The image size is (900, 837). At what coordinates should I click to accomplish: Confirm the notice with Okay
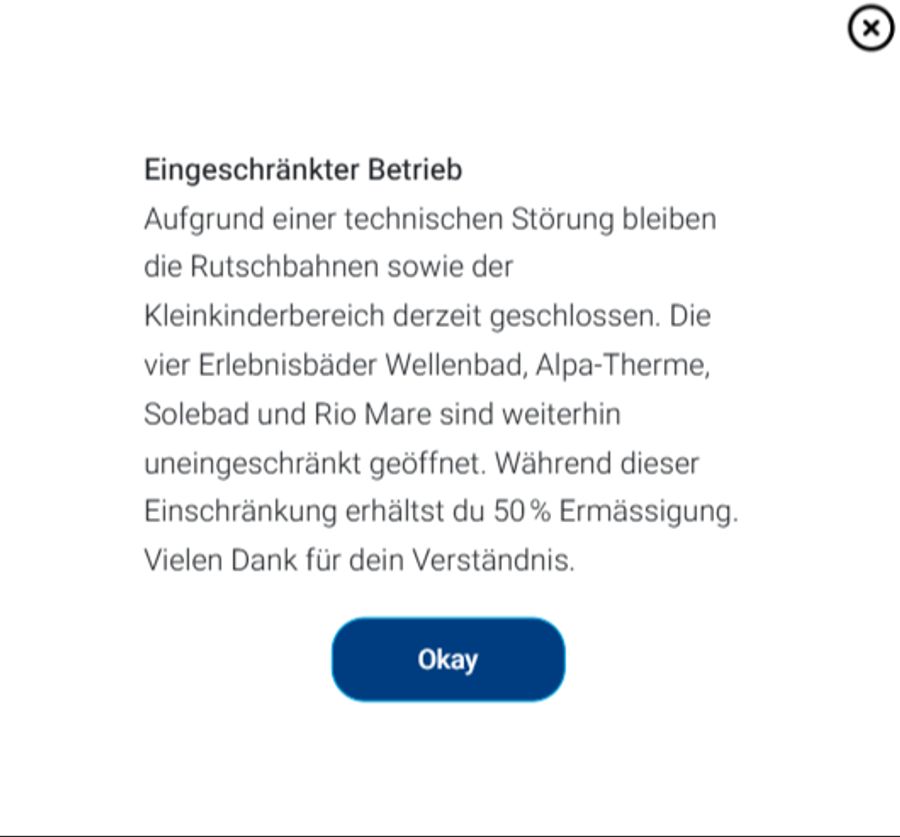(x=448, y=659)
